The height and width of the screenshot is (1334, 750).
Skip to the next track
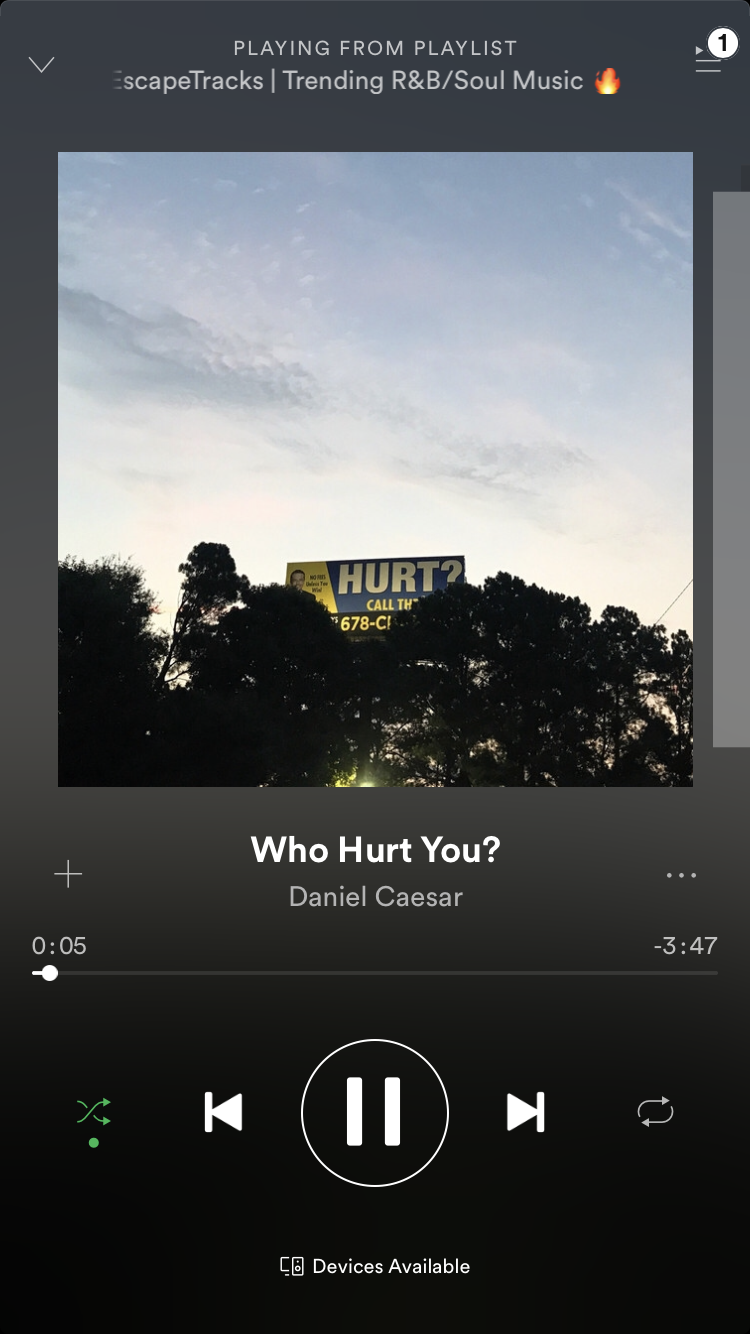526,1112
